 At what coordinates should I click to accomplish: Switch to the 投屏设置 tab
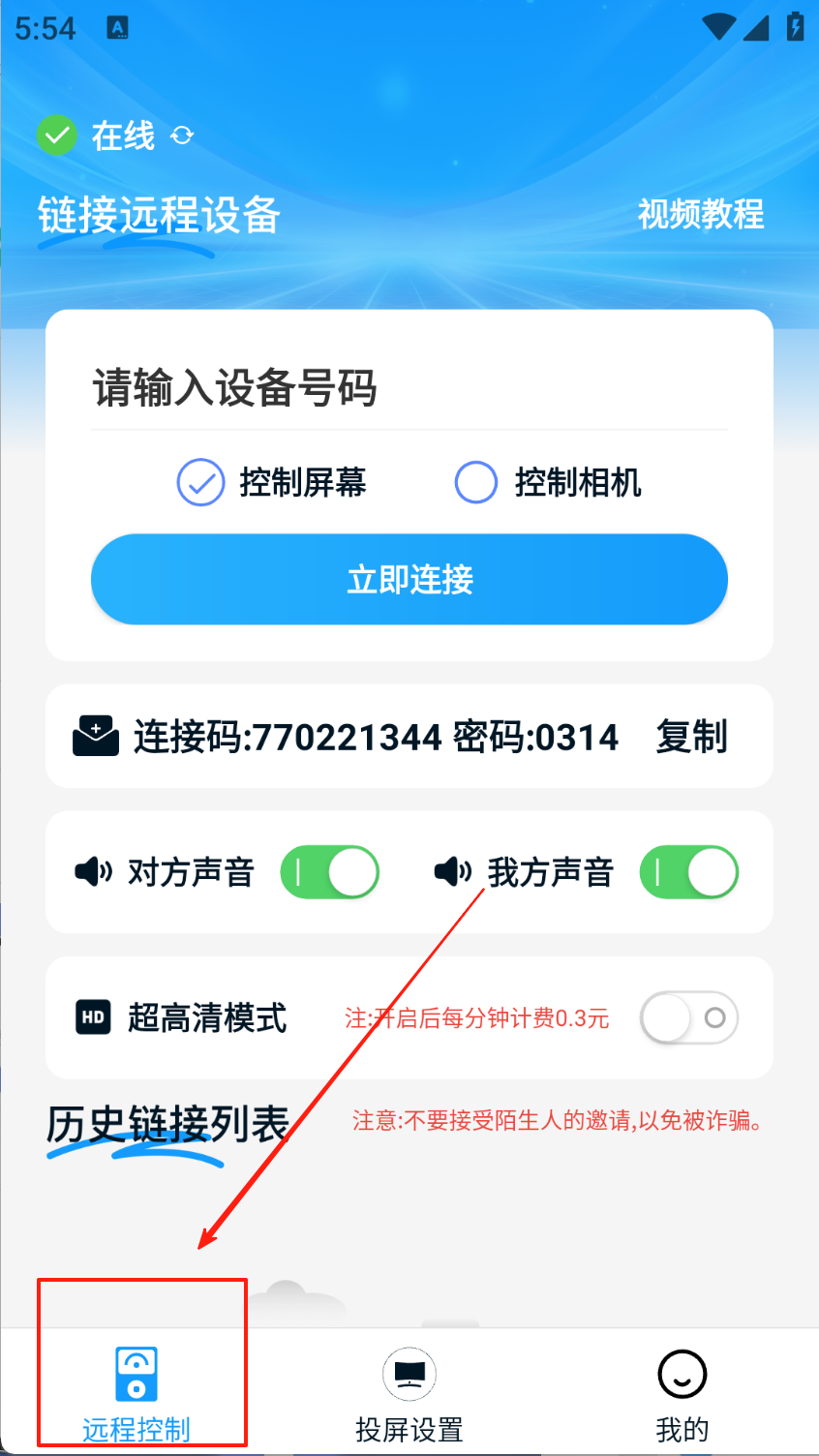click(x=409, y=1392)
